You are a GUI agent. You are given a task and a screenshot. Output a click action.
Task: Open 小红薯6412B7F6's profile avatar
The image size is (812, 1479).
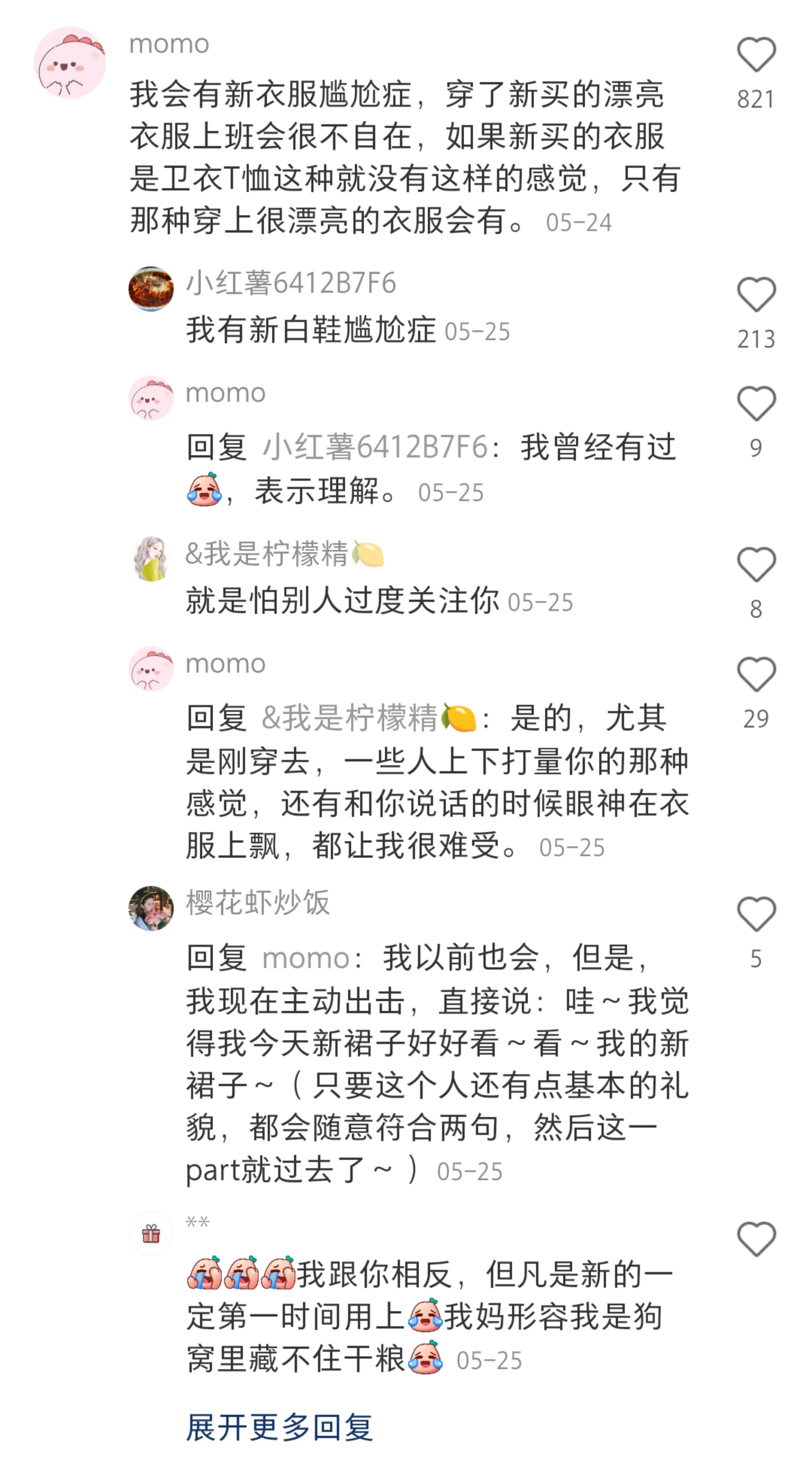(x=151, y=289)
